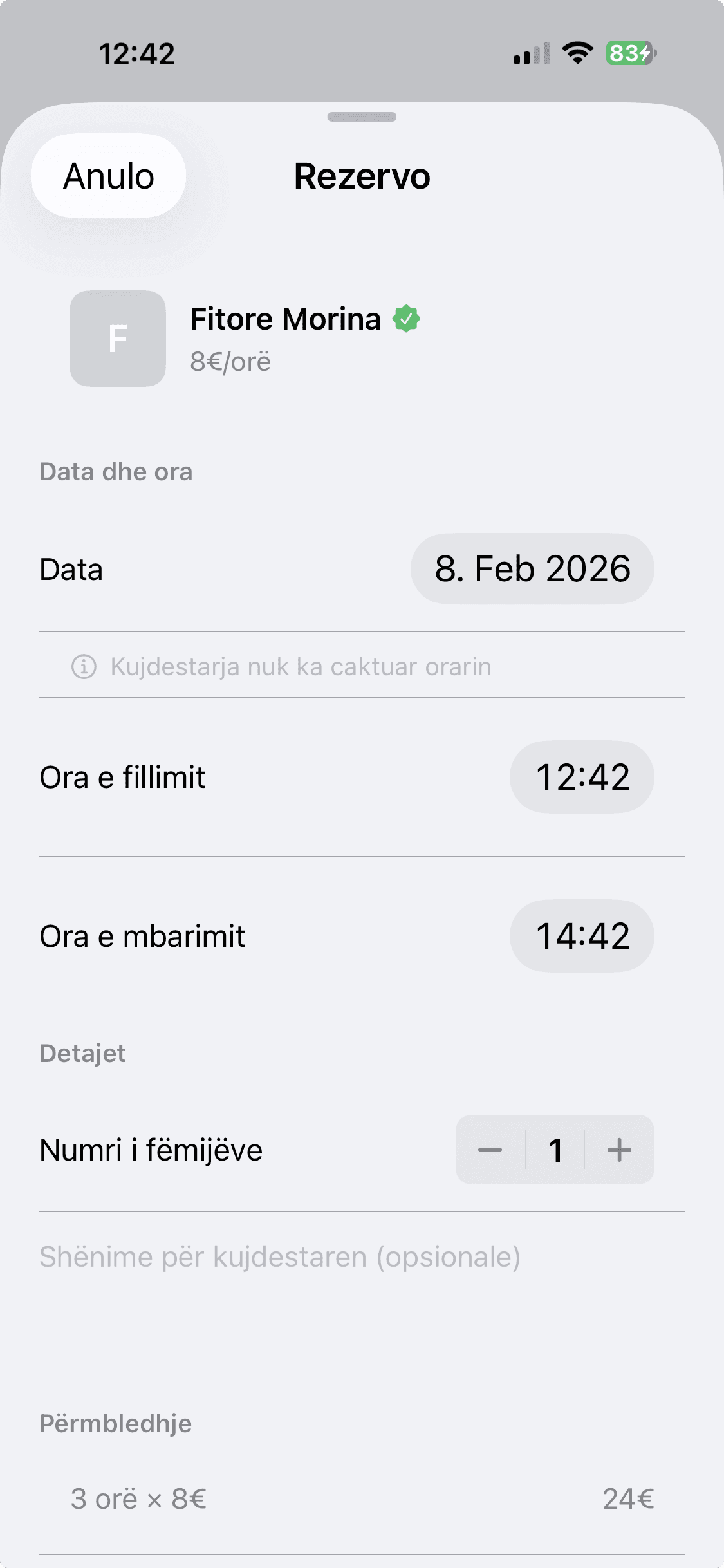Open the date picker showing 8. Feb 2026

click(532, 568)
